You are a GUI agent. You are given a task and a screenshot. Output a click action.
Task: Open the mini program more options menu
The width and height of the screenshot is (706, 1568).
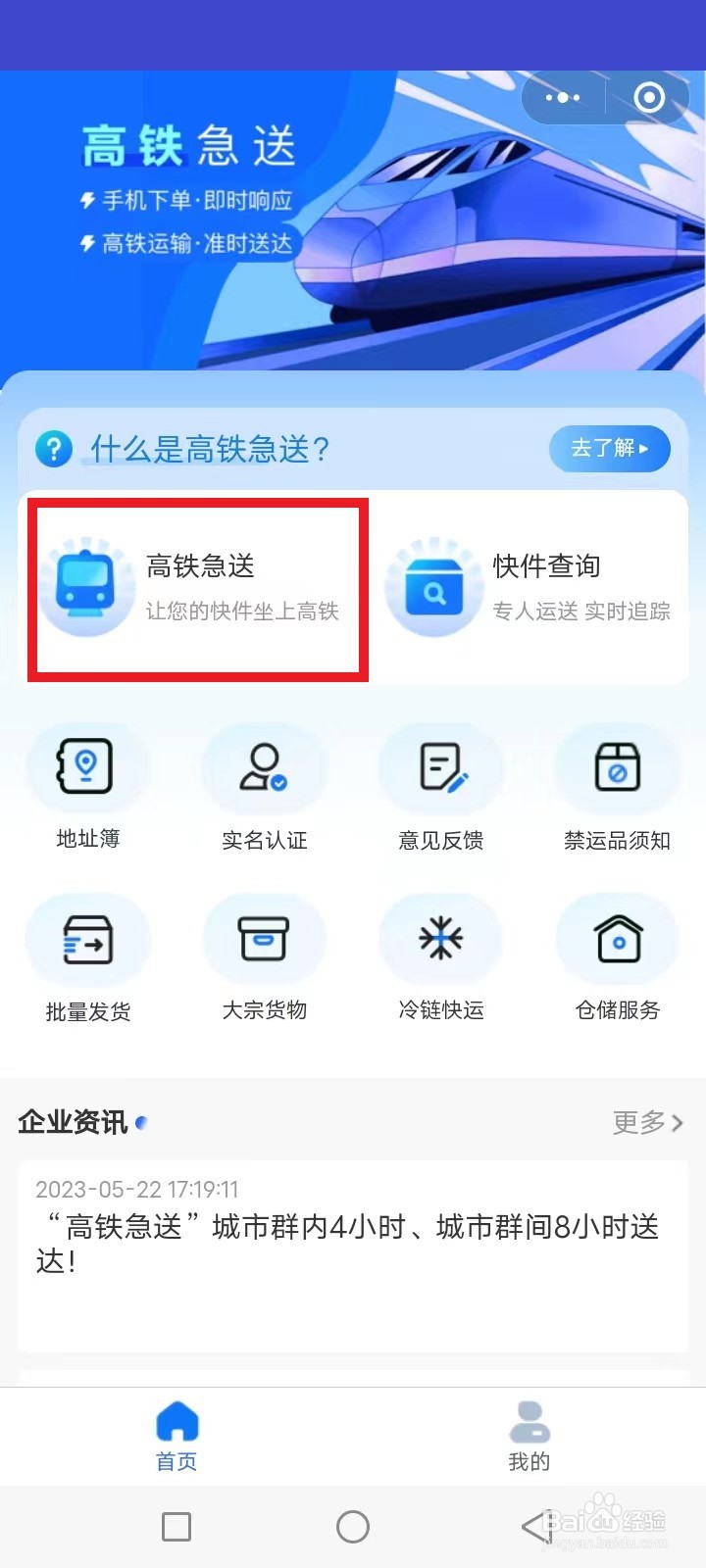click(563, 98)
